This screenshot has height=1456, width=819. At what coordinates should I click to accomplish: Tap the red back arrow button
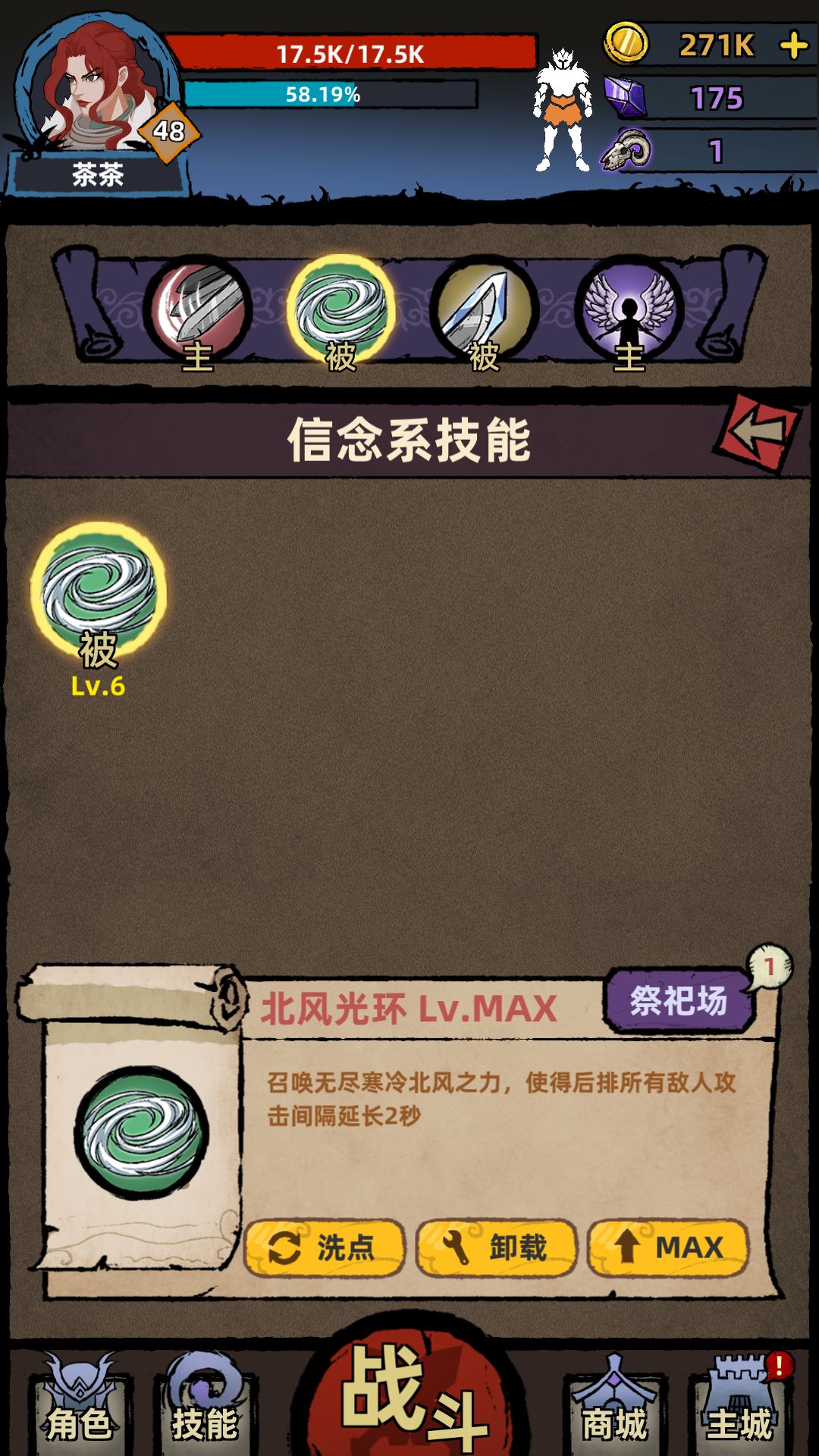coord(757,432)
